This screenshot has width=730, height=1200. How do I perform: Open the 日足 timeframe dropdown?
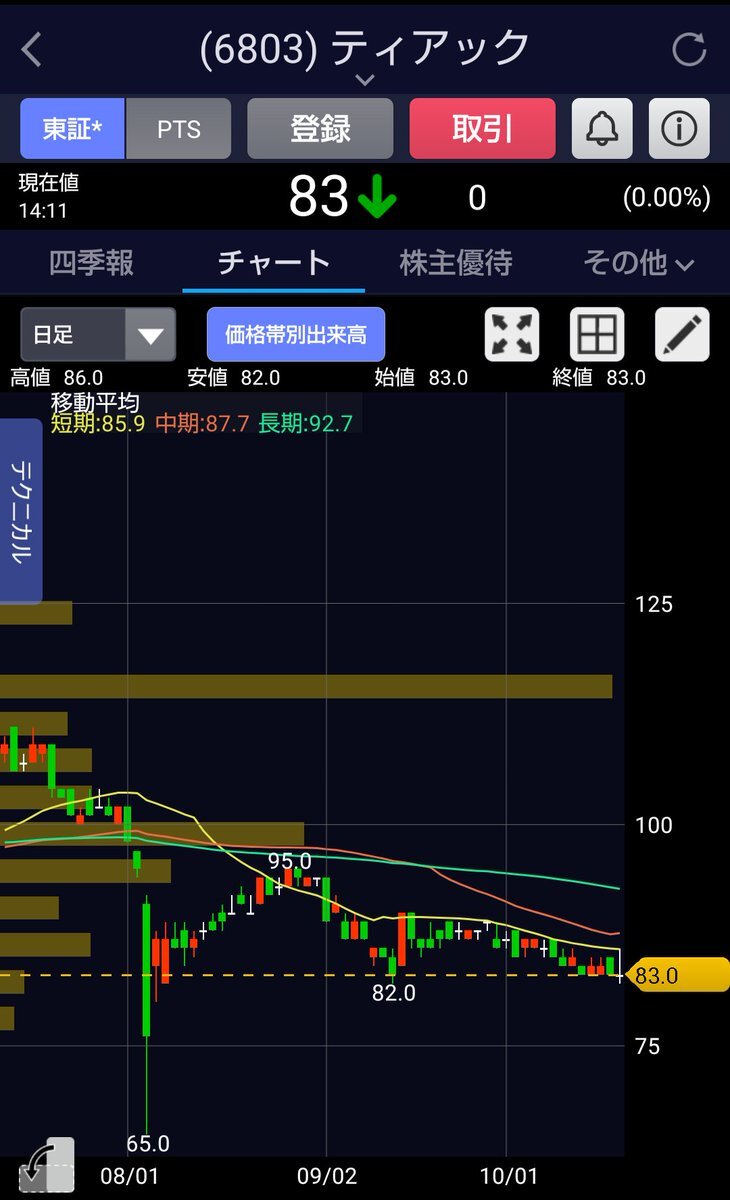coord(97,334)
